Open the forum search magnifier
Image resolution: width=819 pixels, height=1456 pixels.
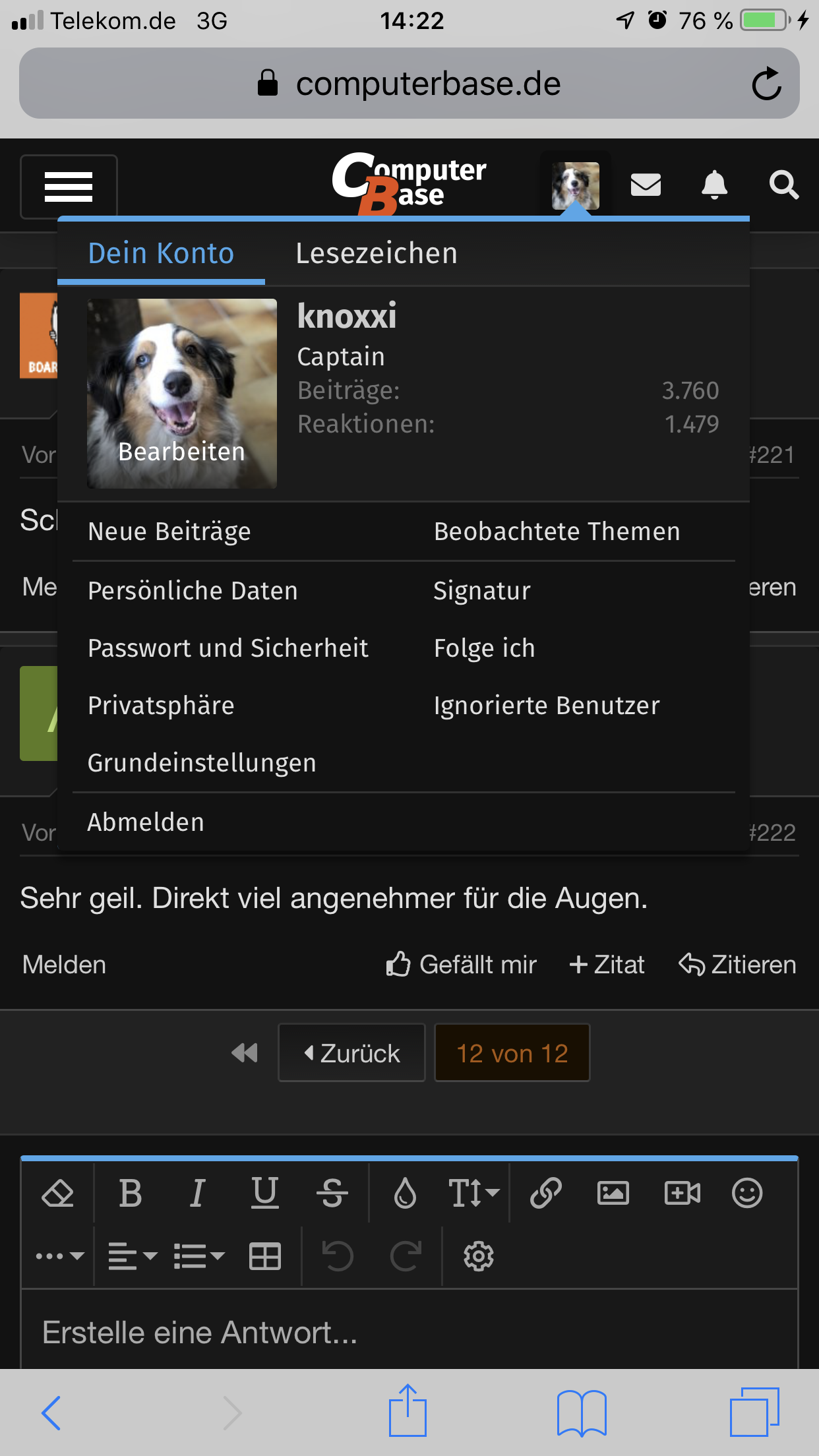(783, 185)
